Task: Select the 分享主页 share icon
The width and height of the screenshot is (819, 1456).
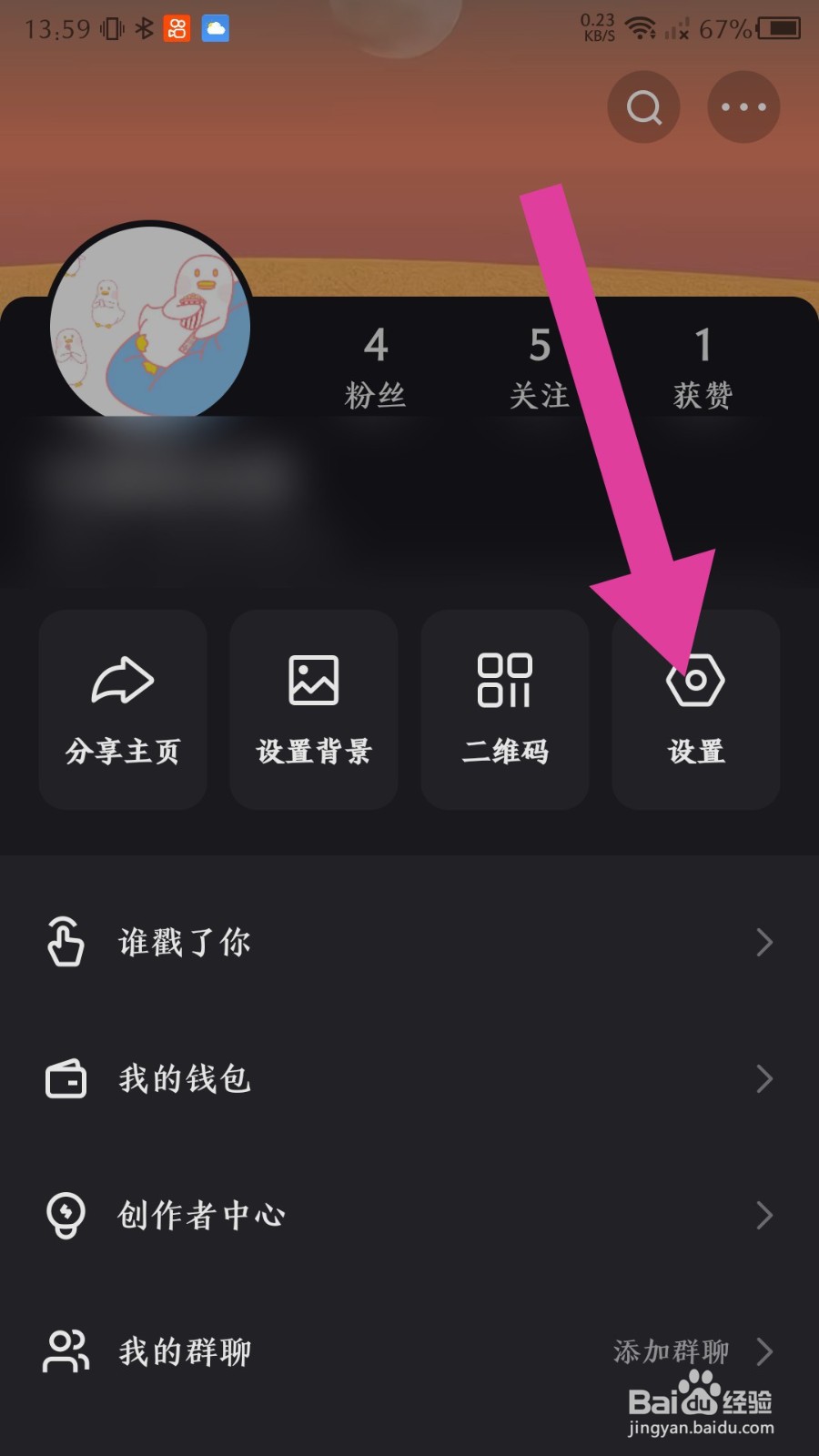Action: [123, 678]
